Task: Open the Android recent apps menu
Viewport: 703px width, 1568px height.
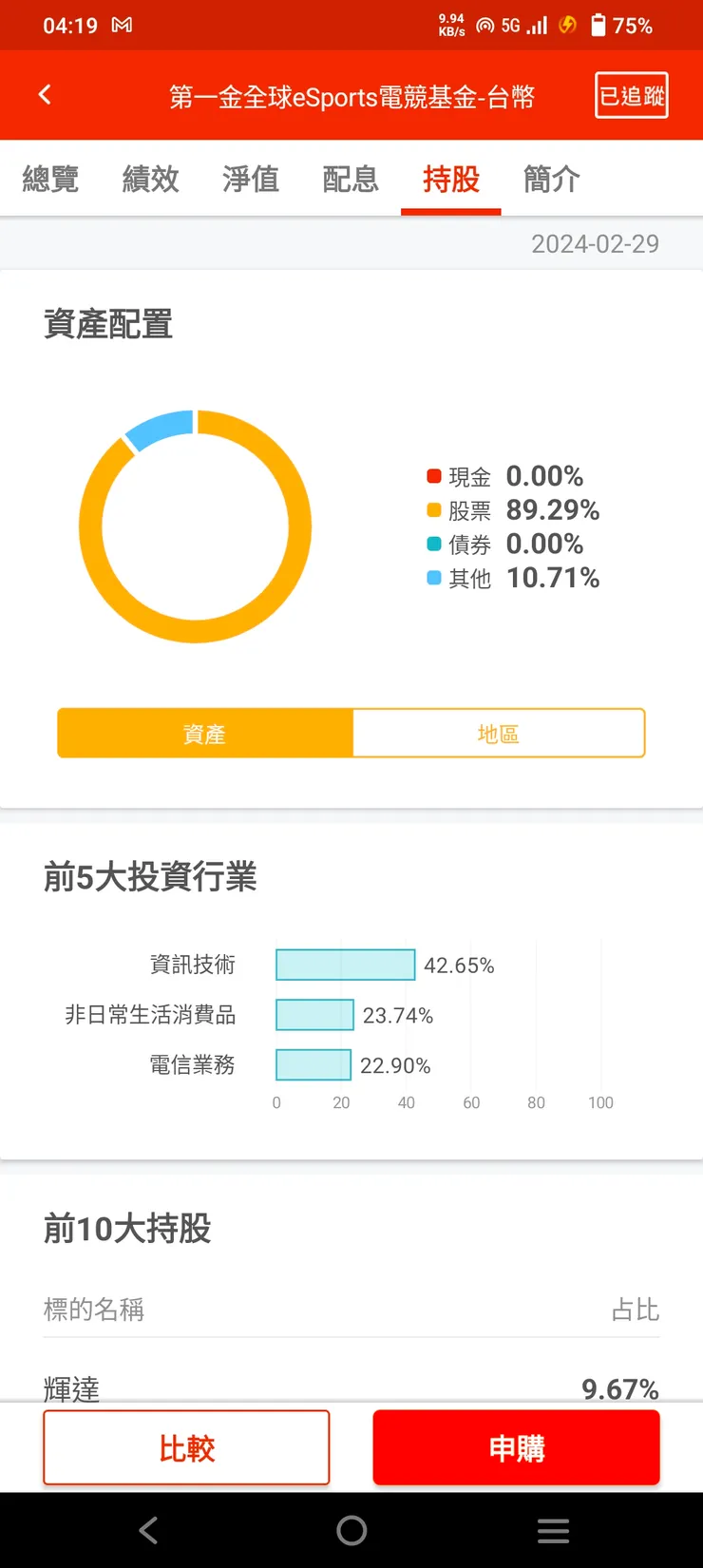Action: (x=554, y=1530)
